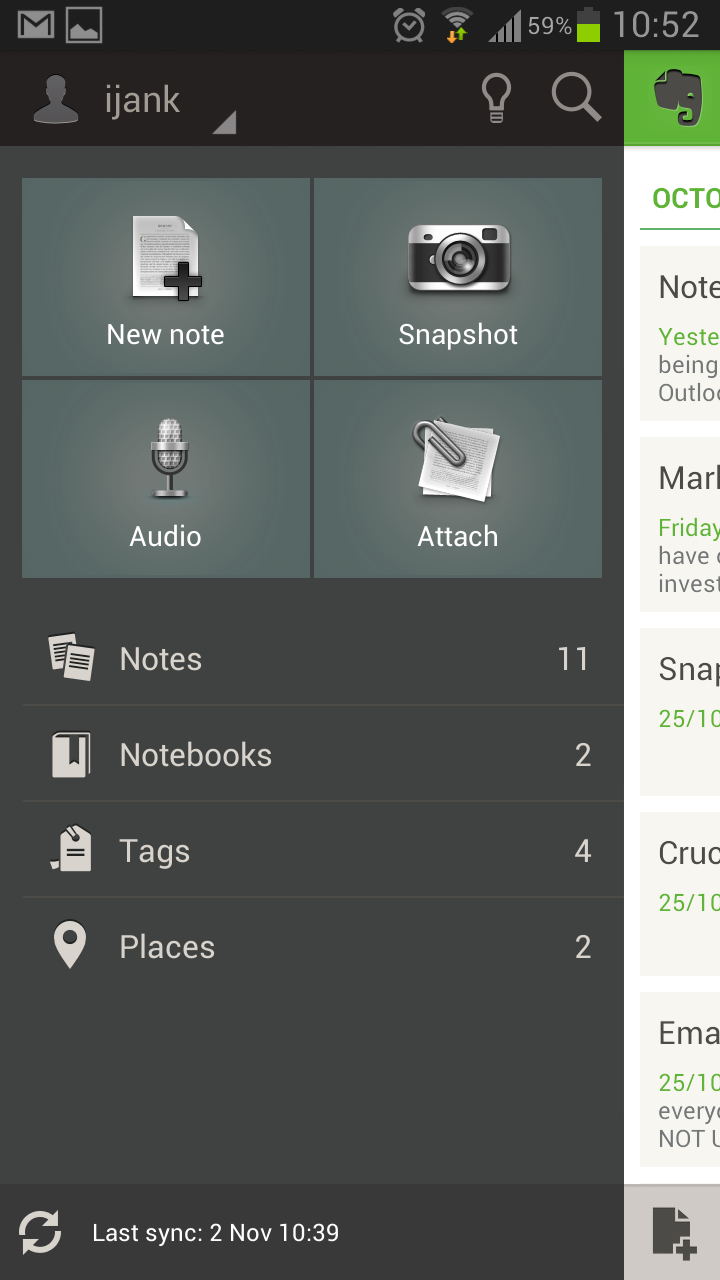
Task: Open the Notes list showing 11 notes
Action: coord(300,658)
